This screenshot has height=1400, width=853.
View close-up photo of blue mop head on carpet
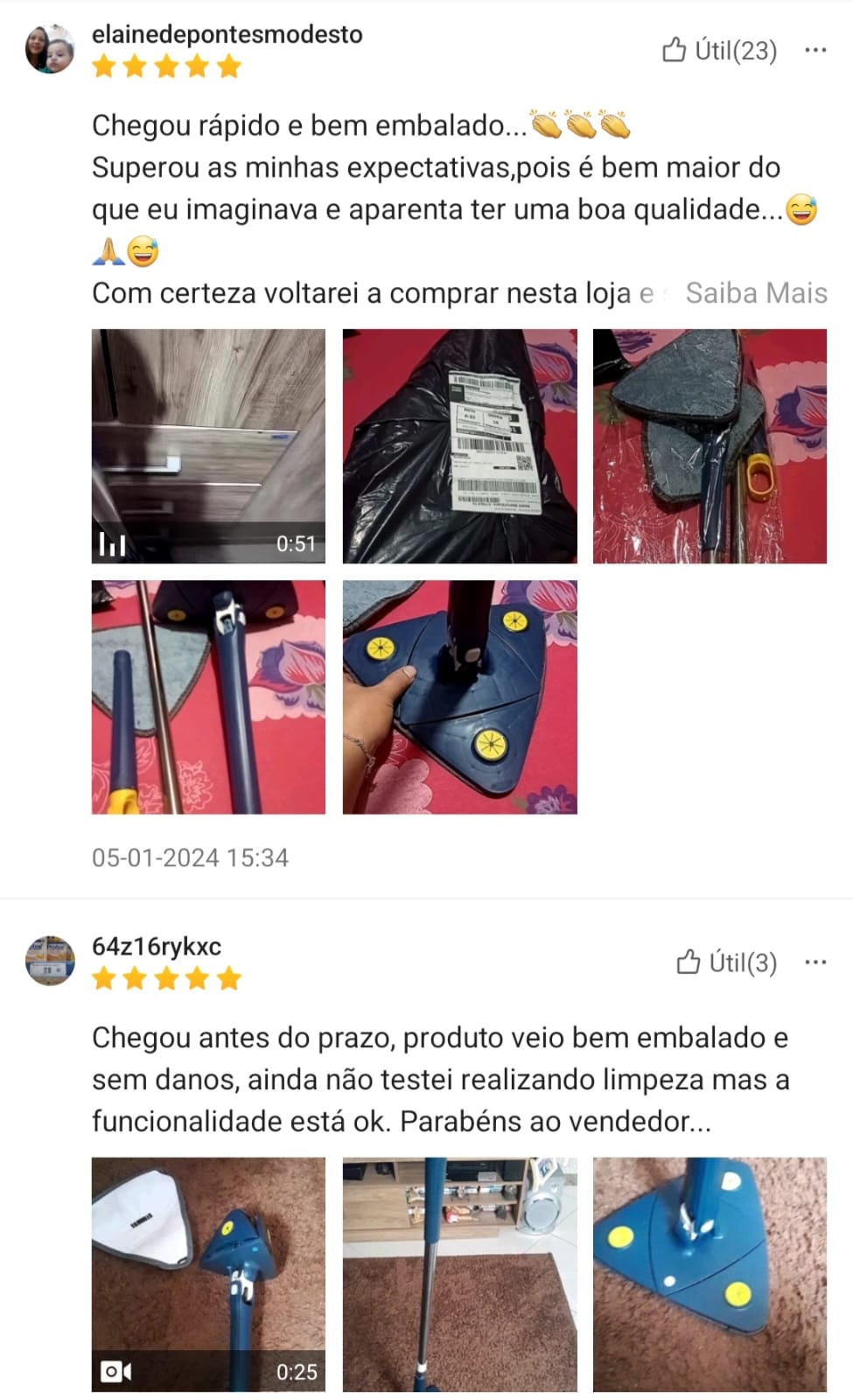710,1274
